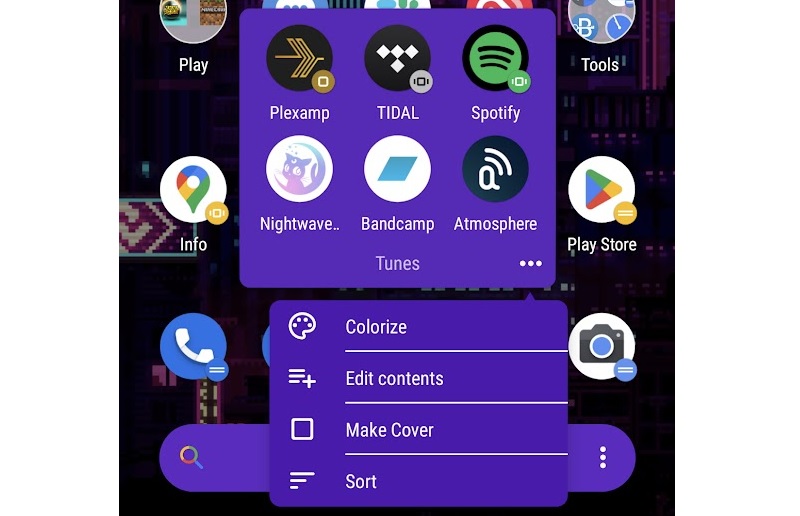
Task: Open Spotify
Action: (x=495, y=58)
